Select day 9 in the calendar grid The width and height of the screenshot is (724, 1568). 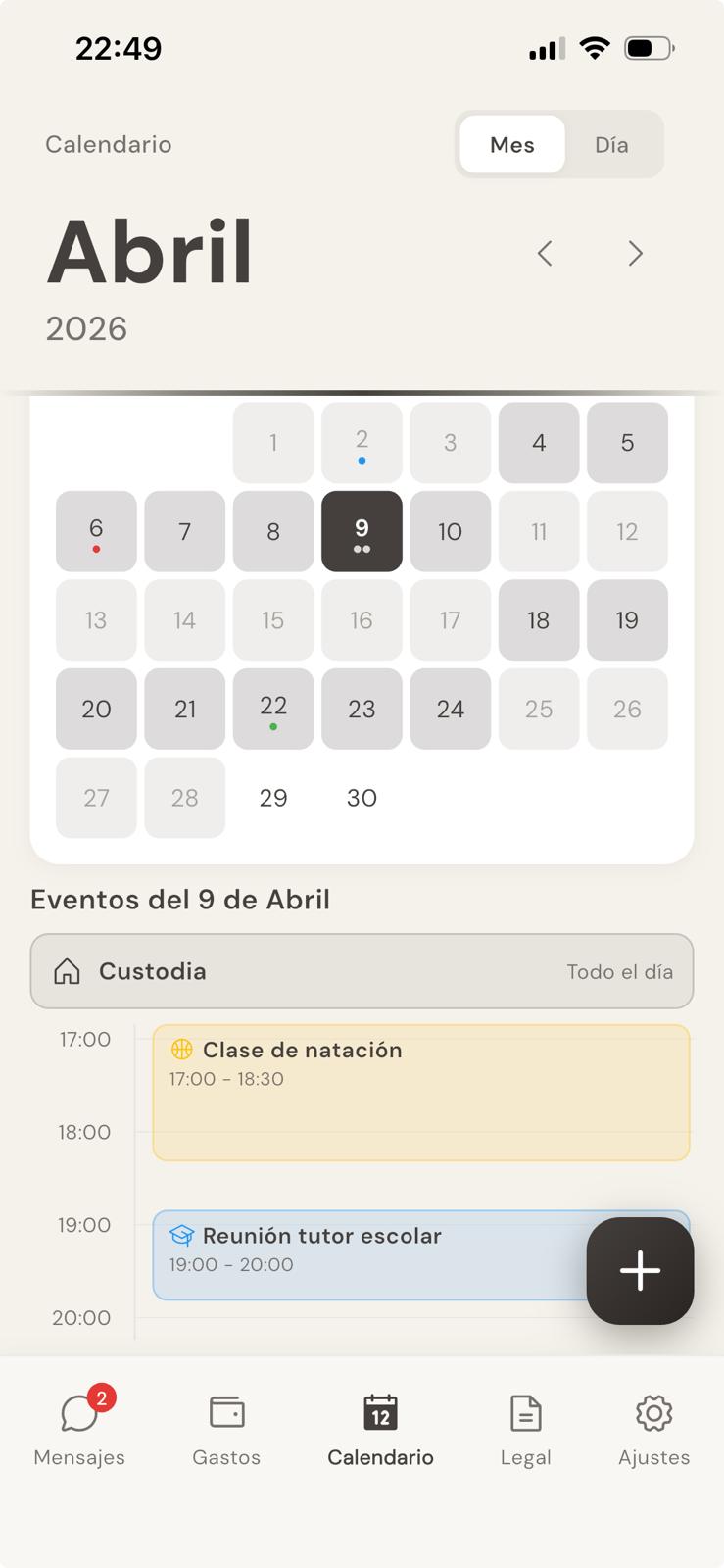pyautogui.click(x=362, y=531)
